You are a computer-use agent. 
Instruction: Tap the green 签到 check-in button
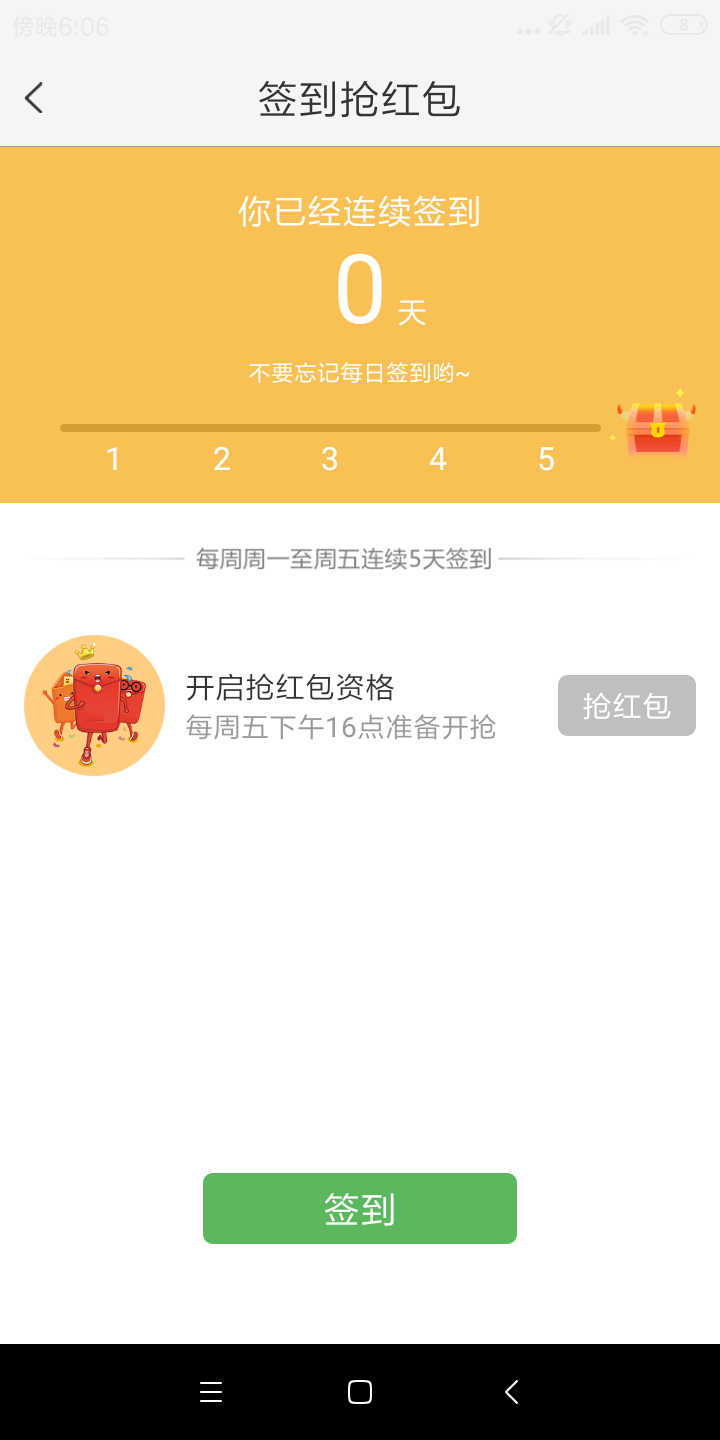pyautogui.click(x=360, y=1208)
